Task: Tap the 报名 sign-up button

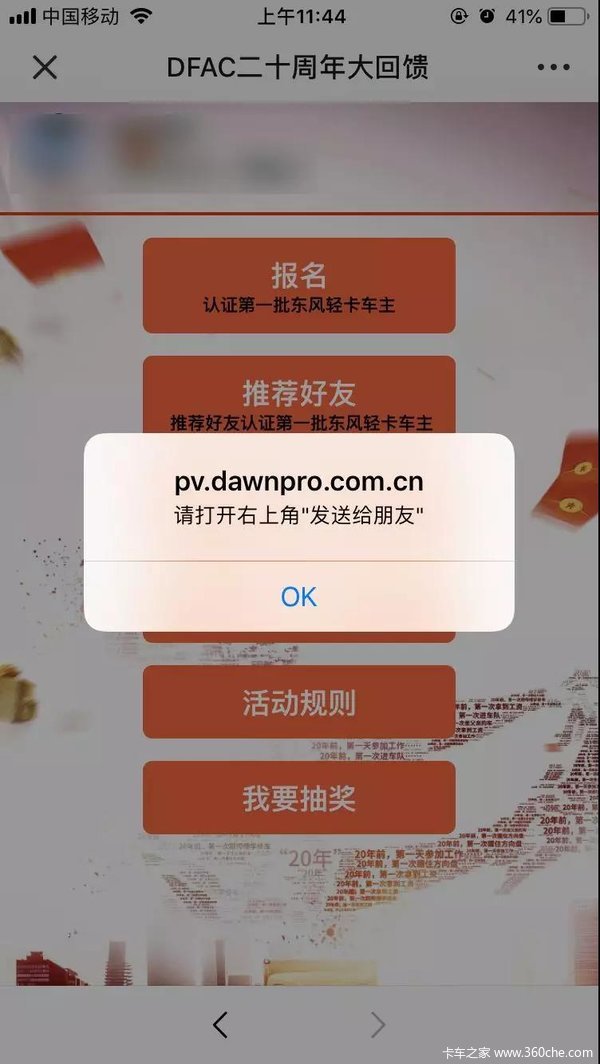Action: pos(299,285)
